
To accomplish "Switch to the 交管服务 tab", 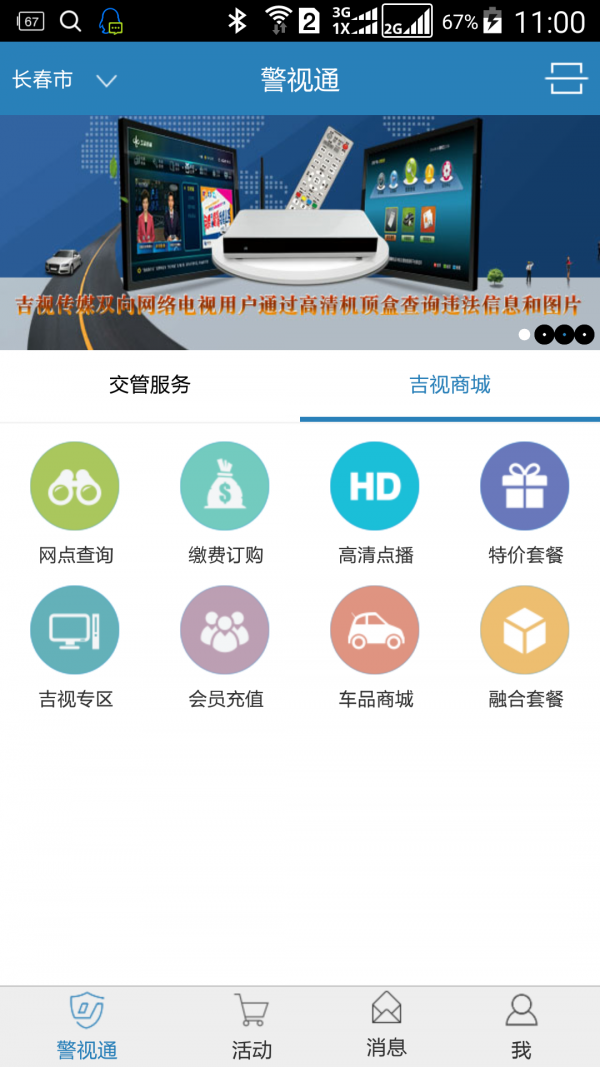I will [x=150, y=385].
